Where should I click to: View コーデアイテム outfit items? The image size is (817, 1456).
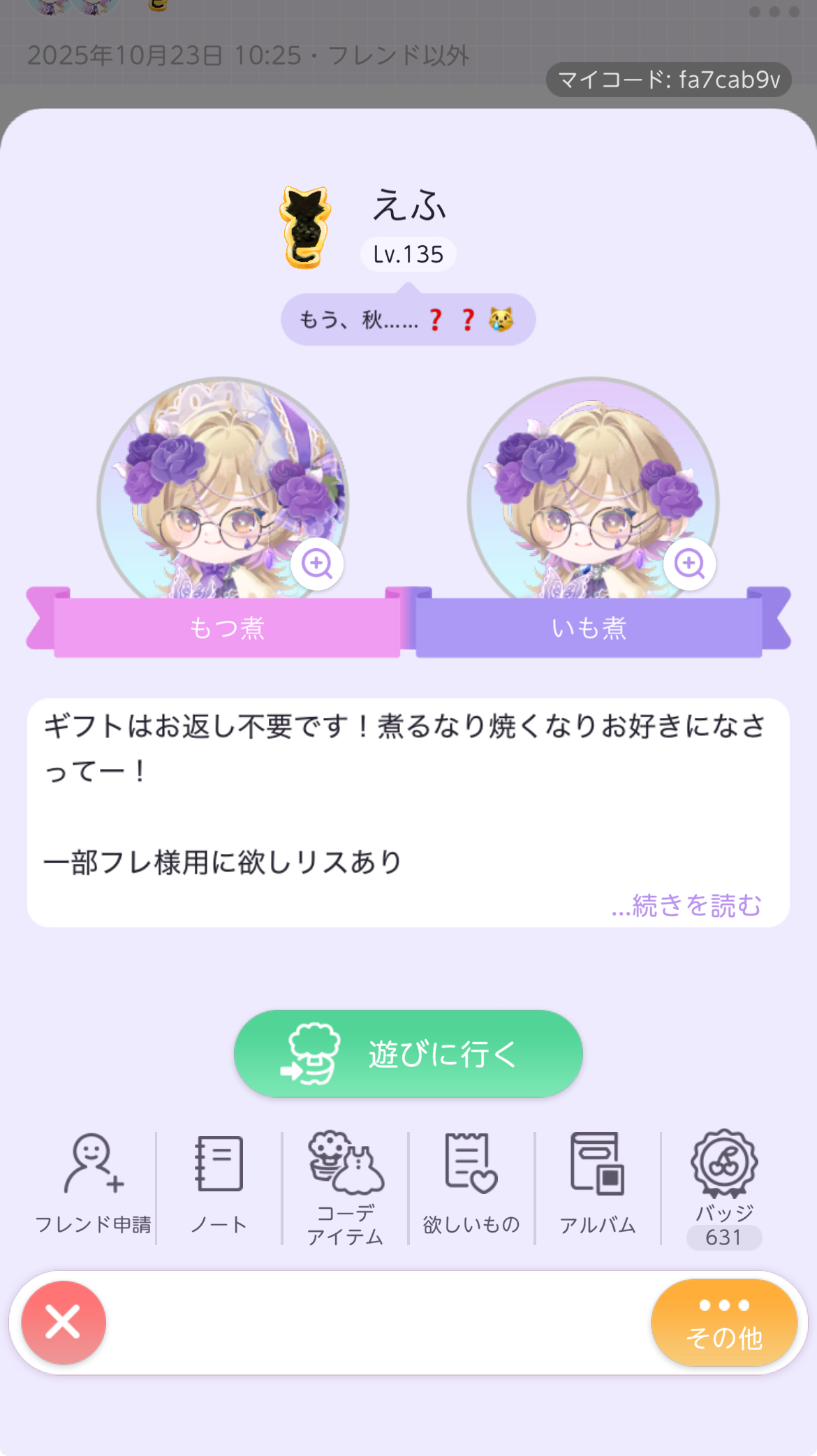coord(346,1187)
